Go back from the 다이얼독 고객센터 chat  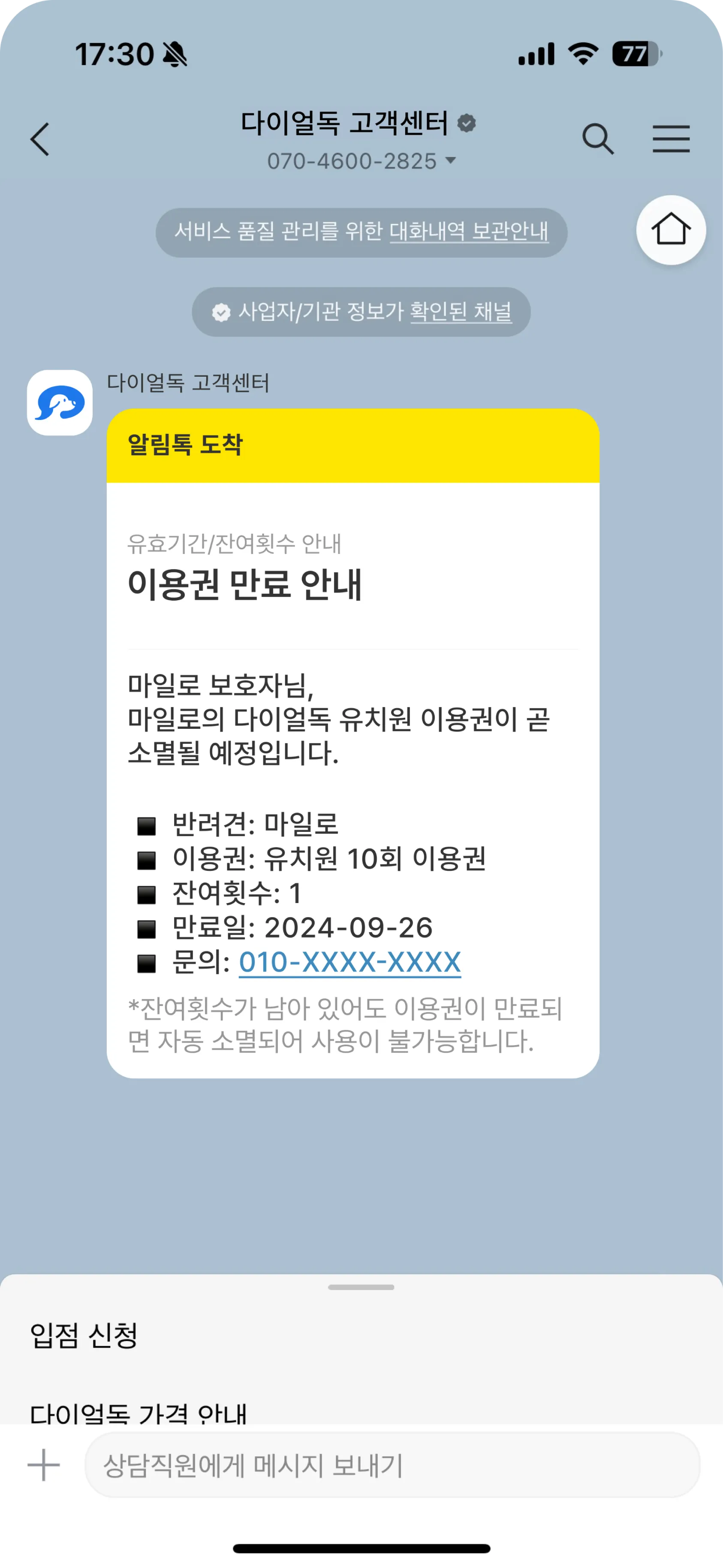pos(40,139)
